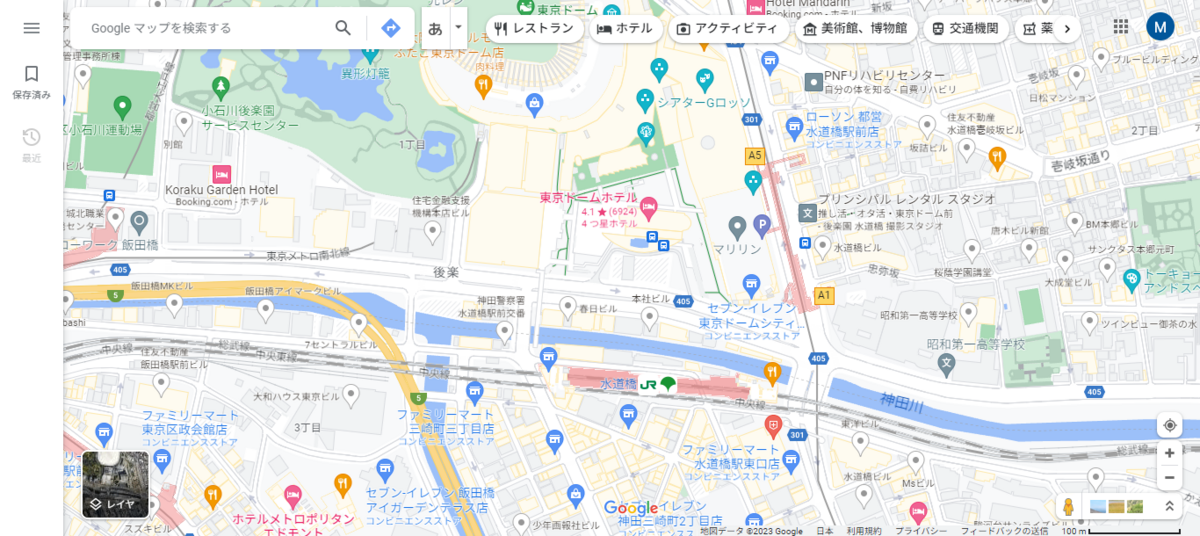Activate the Street View pegman
This screenshot has width=1200, height=536.
tap(1068, 506)
